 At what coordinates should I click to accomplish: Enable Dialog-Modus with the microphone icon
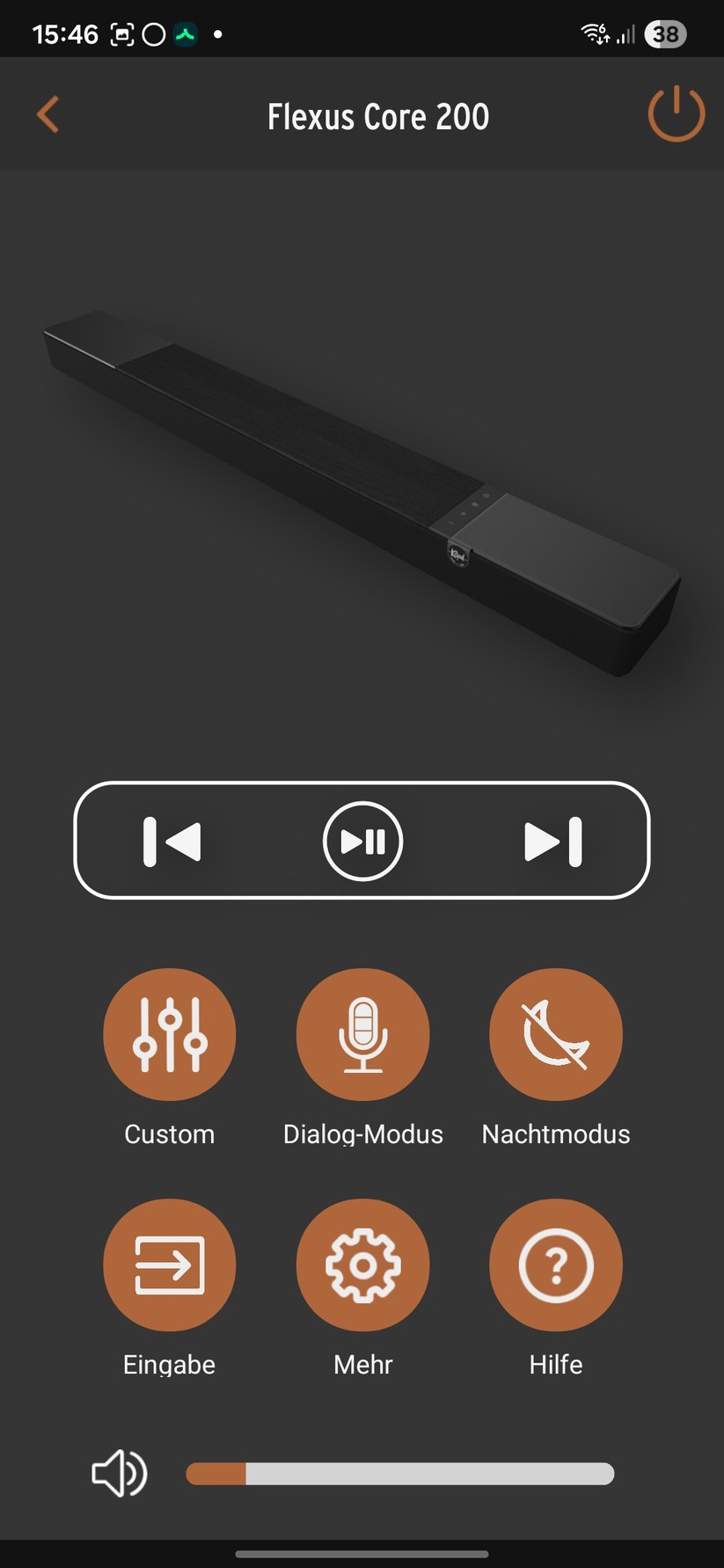[x=362, y=1035]
